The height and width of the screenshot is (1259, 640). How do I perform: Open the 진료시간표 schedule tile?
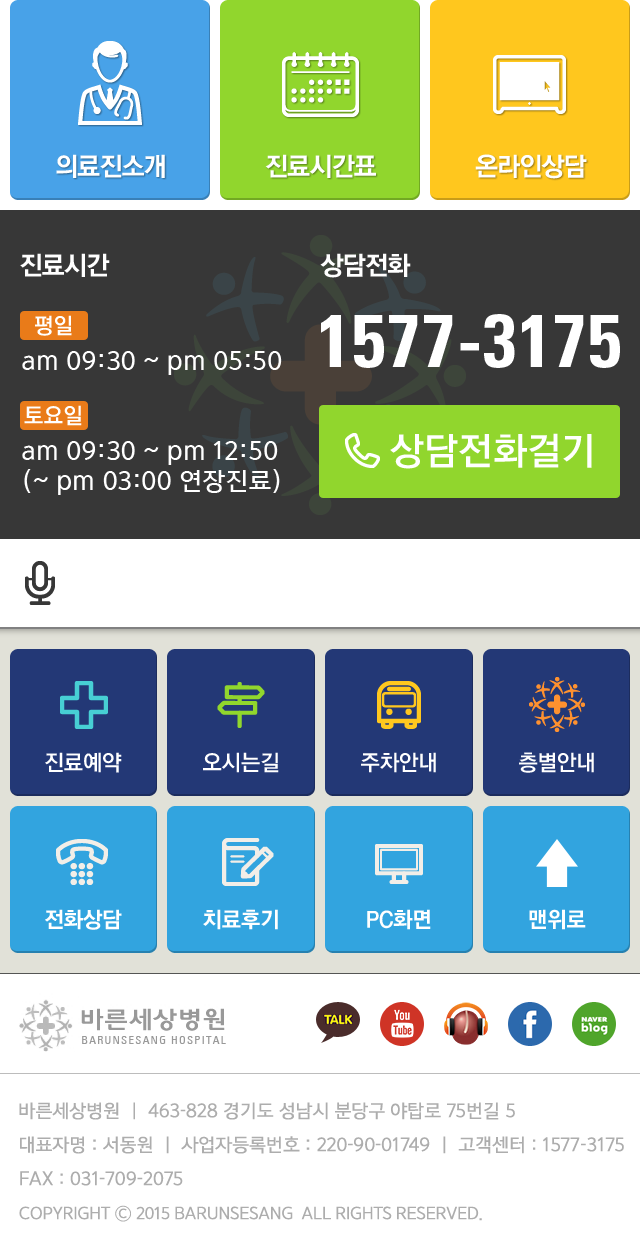tap(320, 100)
